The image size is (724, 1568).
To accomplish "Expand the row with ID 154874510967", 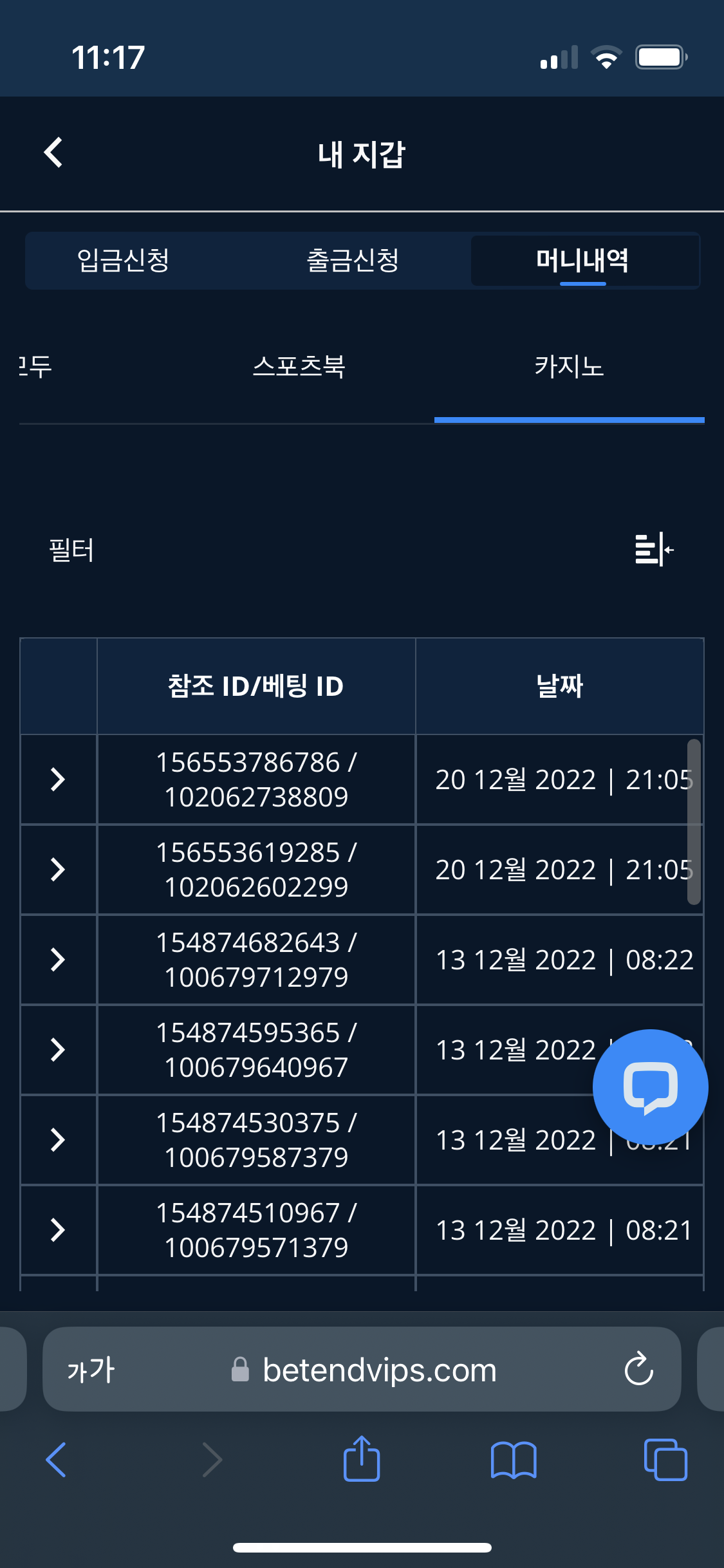I will point(58,1230).
